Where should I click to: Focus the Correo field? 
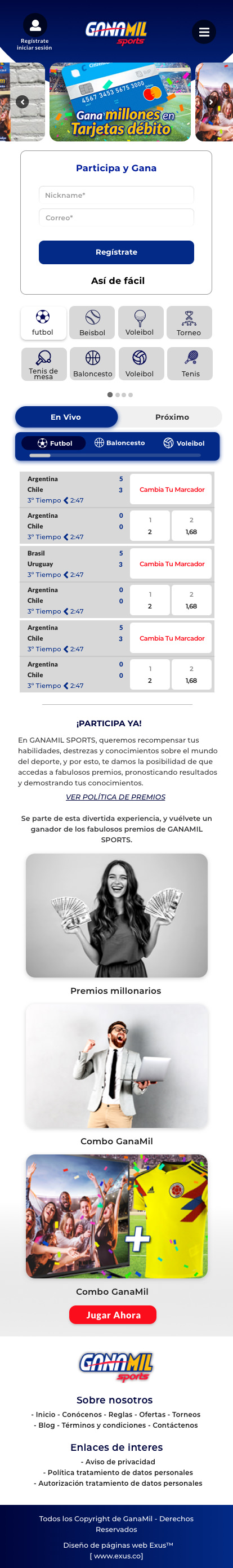pyautogui.click(x=116, y=217)
